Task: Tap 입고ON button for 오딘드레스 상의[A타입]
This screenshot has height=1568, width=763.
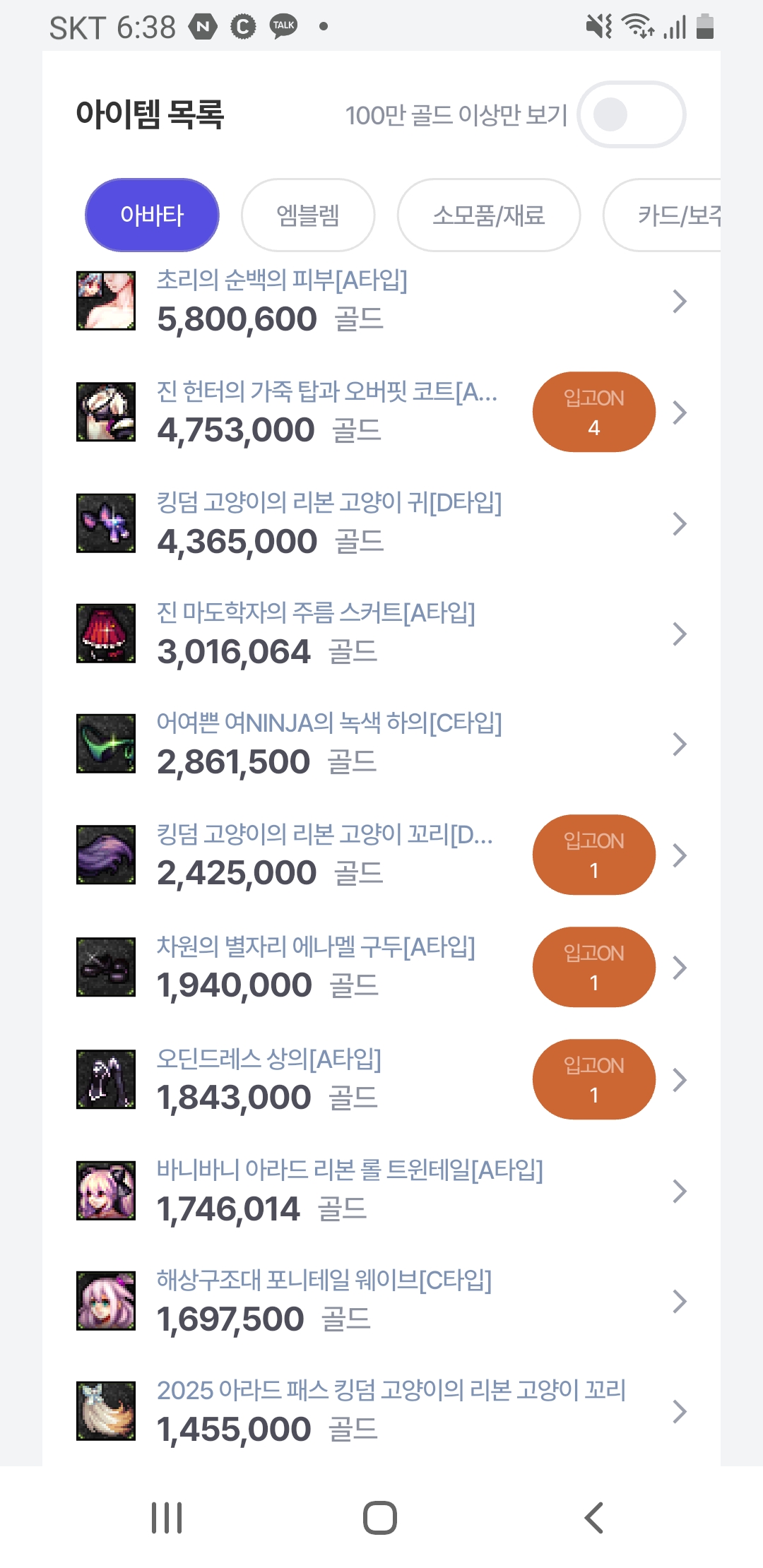Action: (593, 1079)
